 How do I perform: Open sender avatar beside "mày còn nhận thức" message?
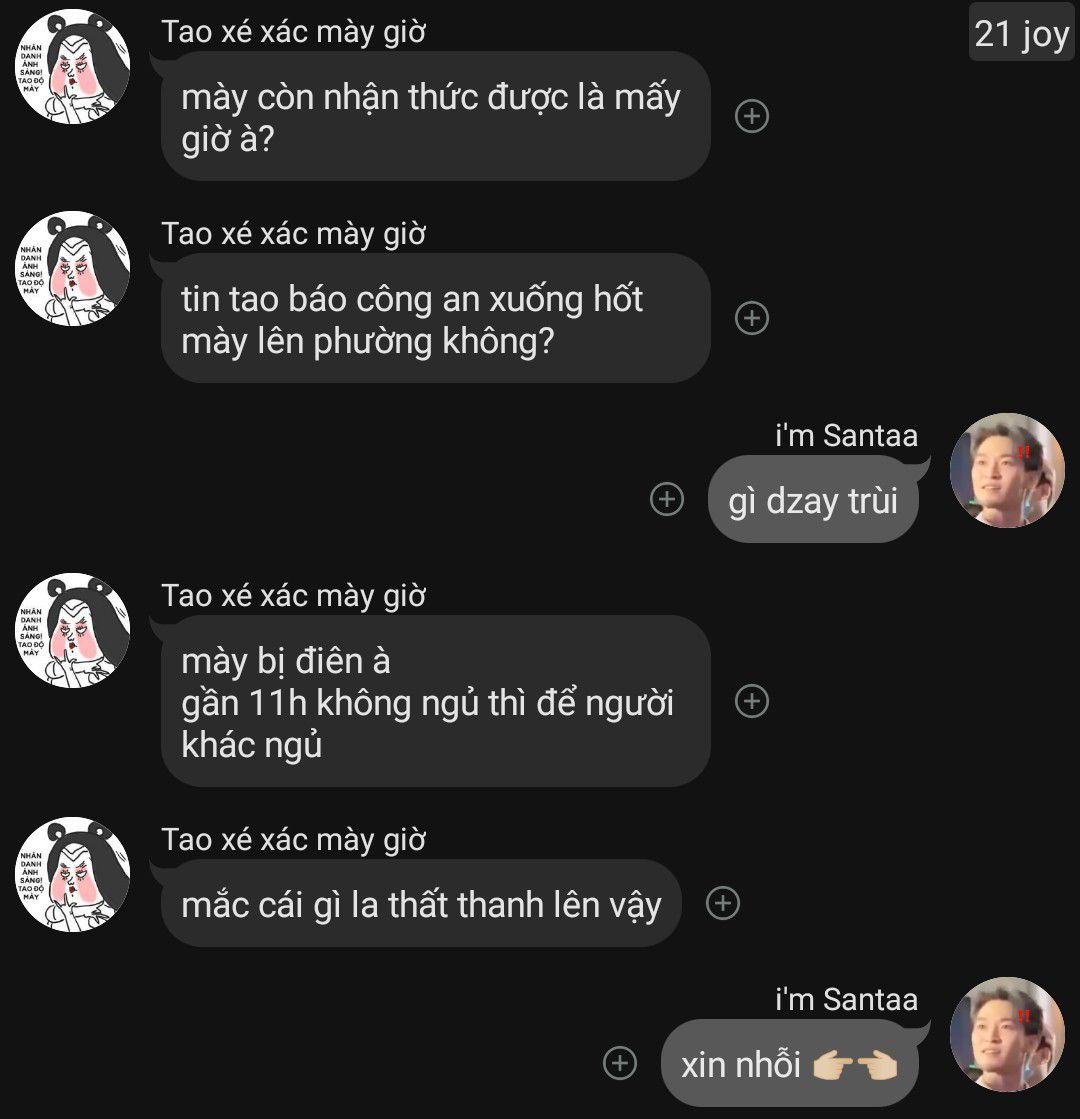(x=75, y=67)
